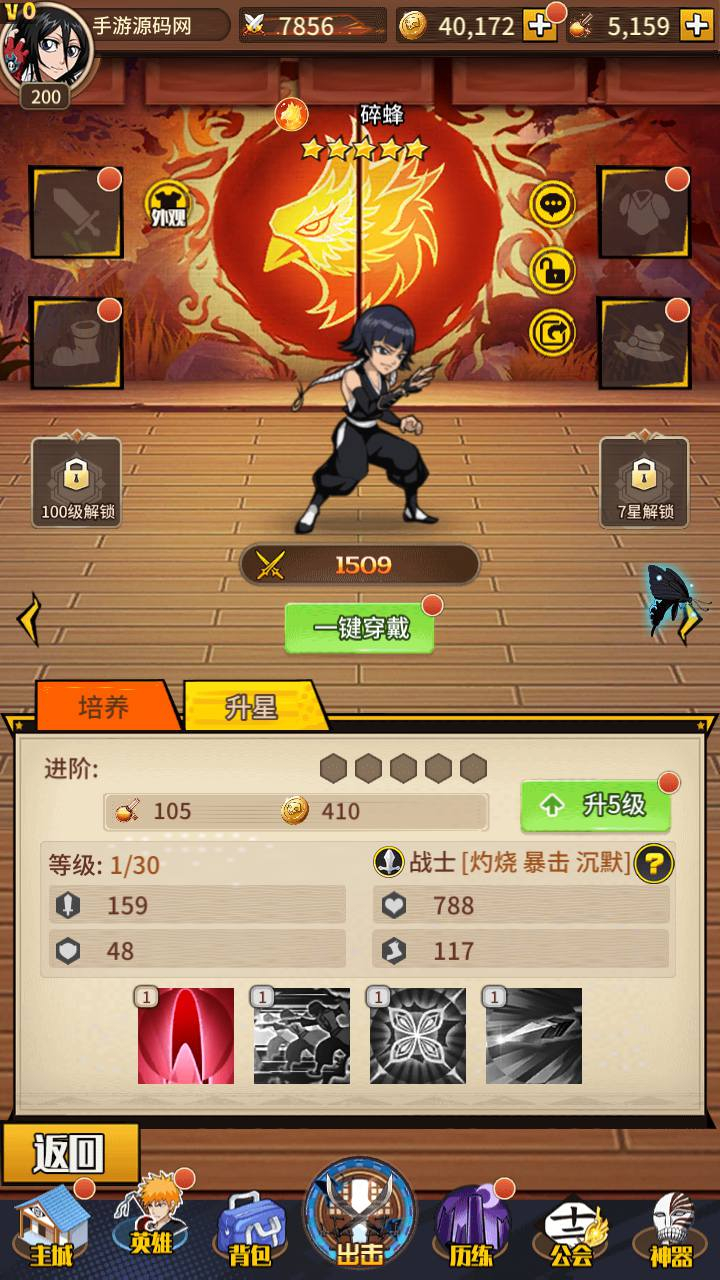Tap 一键穿戴 to auto-equip gear
The image size is (720, 1280).
click(x=360, y=628)
